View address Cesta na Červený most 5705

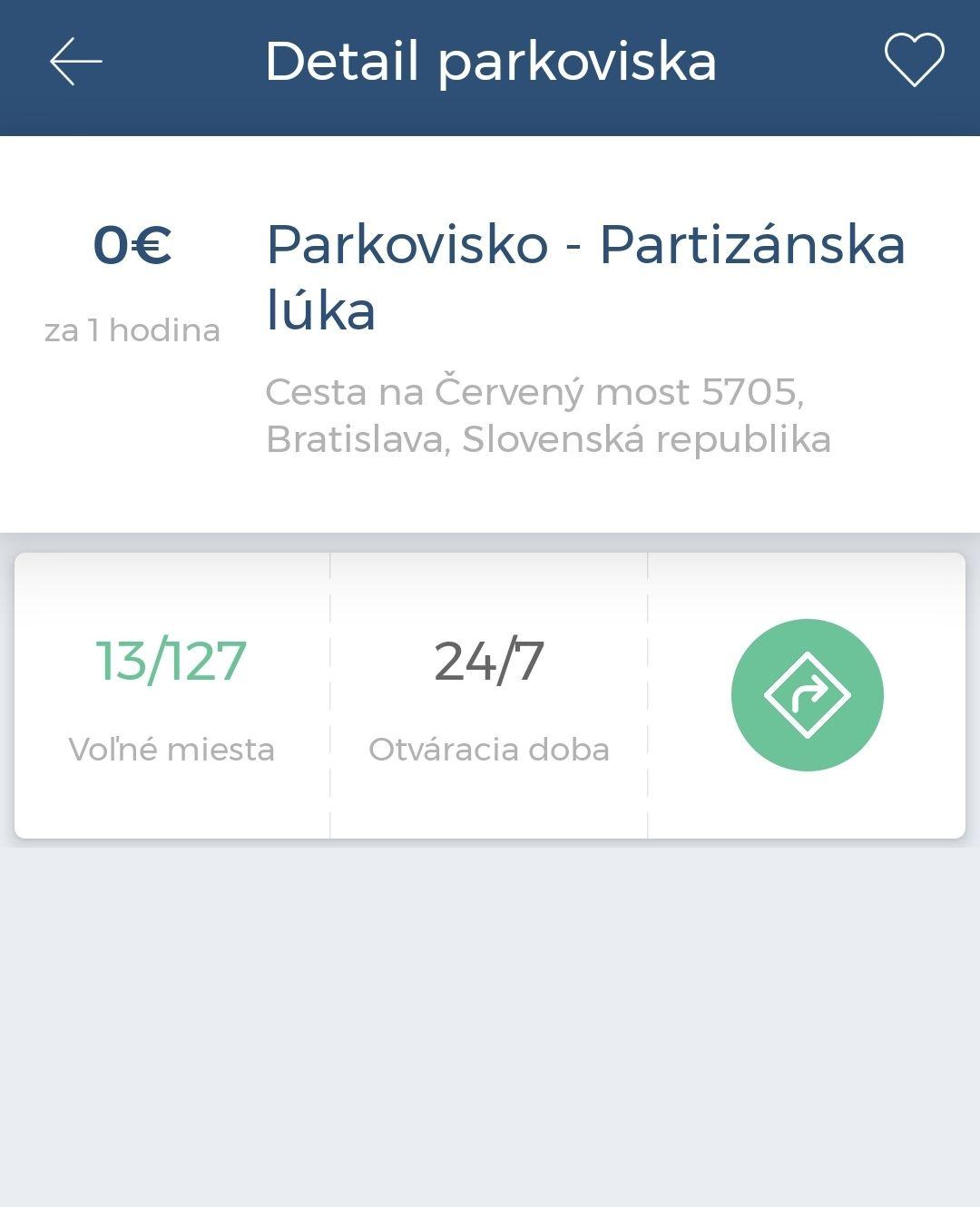pos(549,416)
